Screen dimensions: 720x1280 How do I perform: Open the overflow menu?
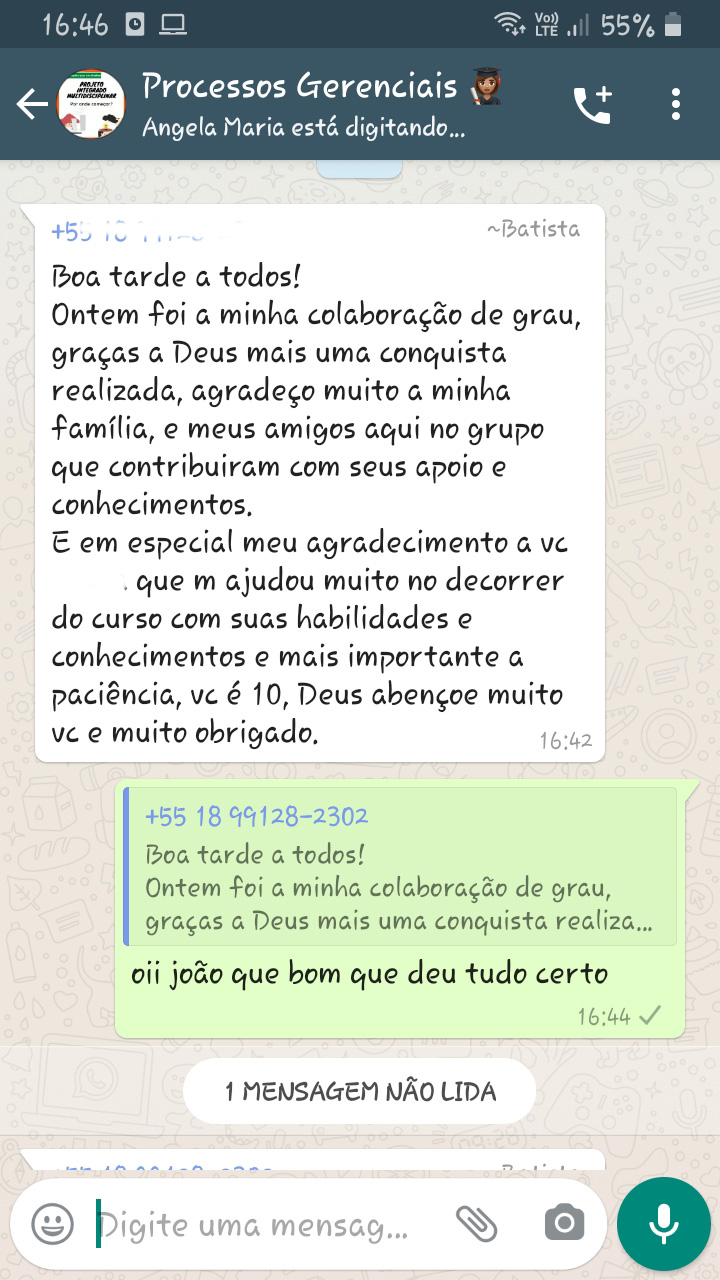pos(676,104)
